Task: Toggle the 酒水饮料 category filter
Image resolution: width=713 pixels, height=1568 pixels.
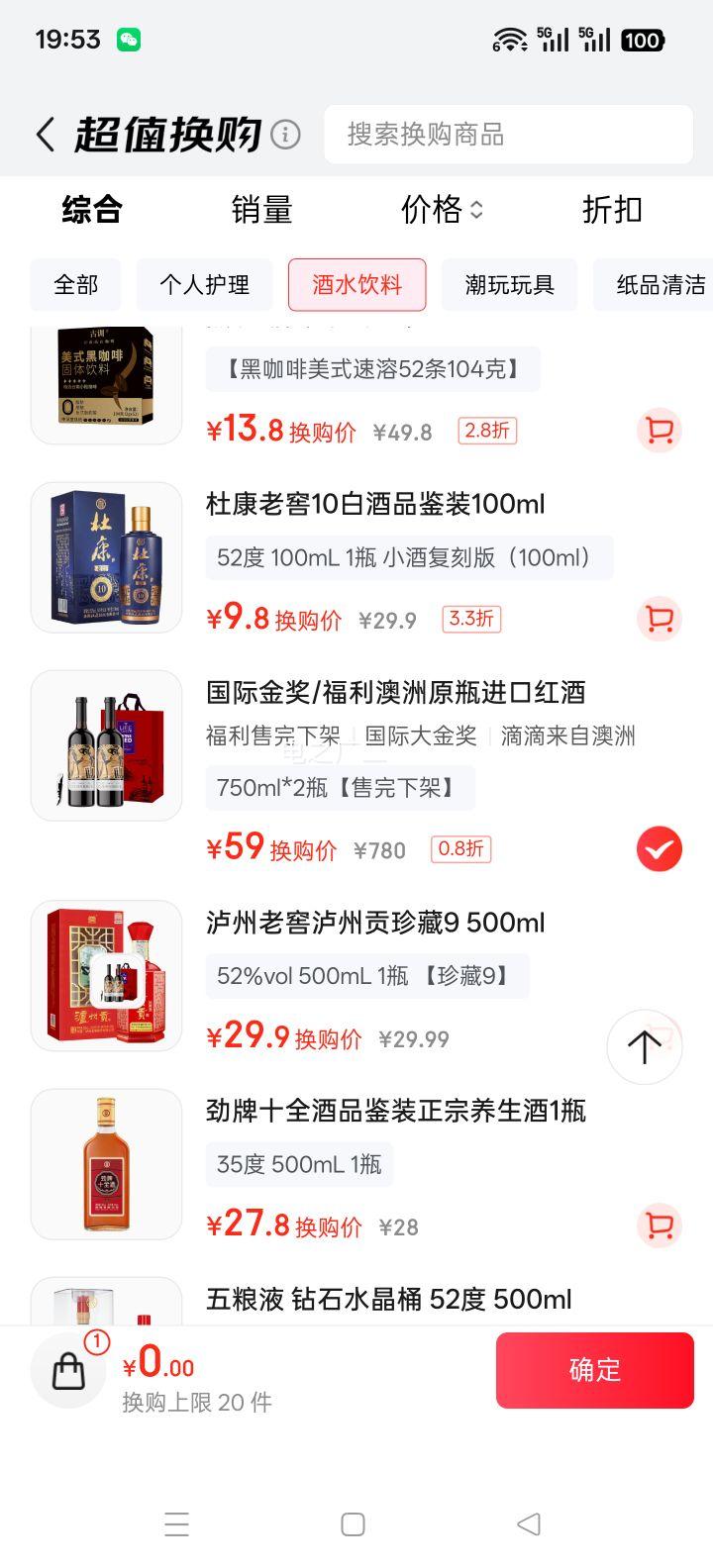Action: click(356, 285)
